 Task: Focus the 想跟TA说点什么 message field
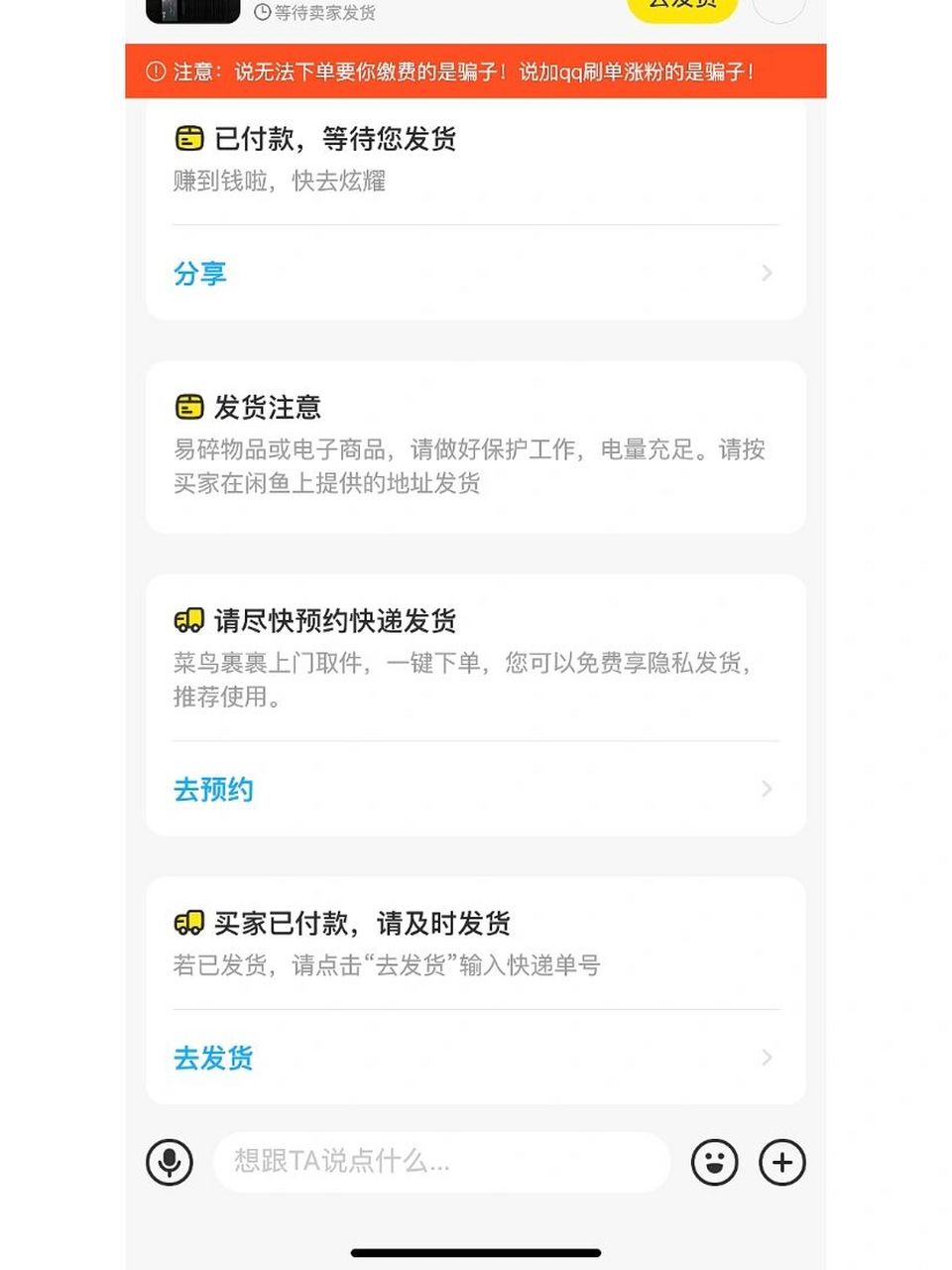point(441,1162)
